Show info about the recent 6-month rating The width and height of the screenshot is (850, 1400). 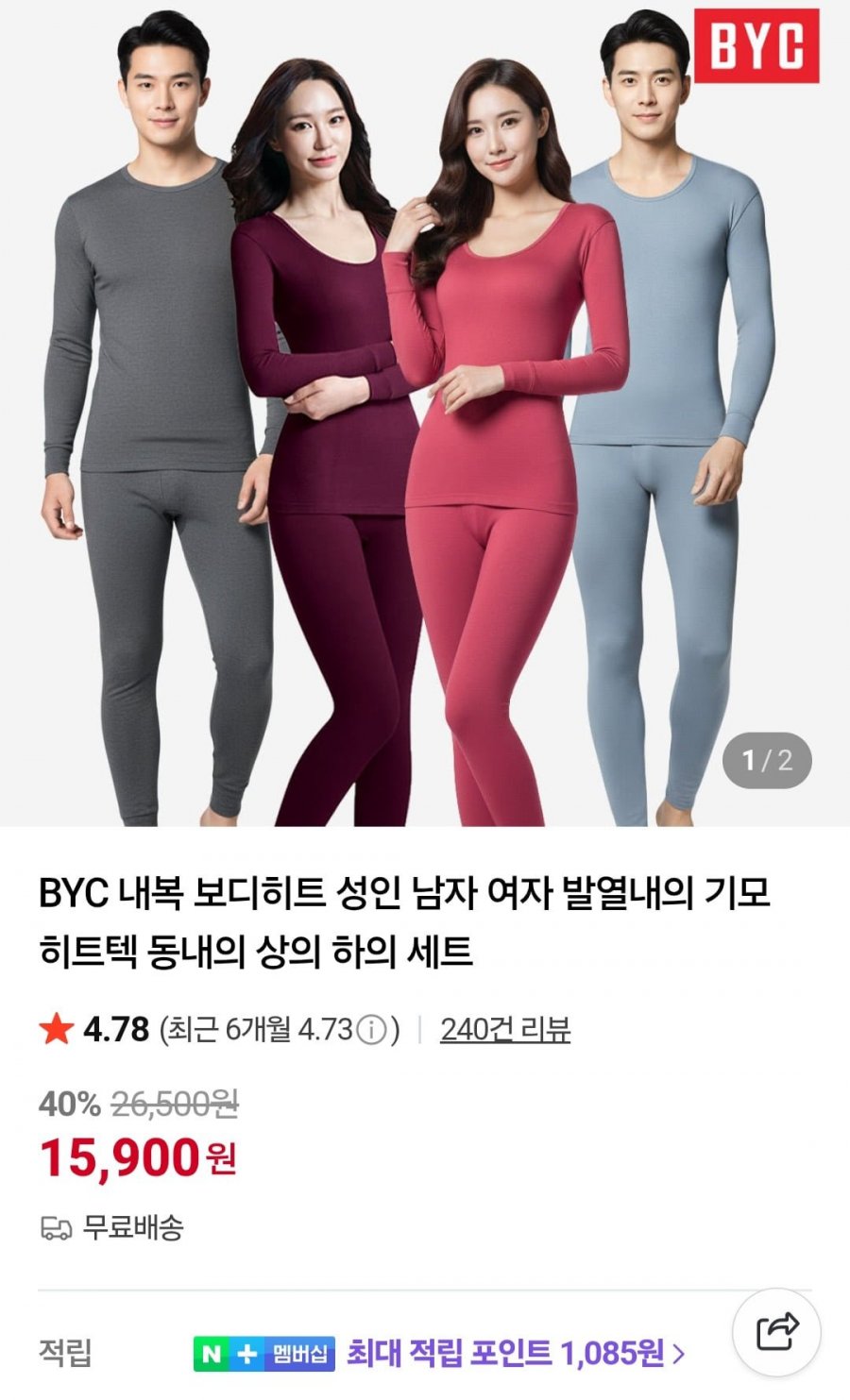pyautogui.click(x=373, y=1030)
